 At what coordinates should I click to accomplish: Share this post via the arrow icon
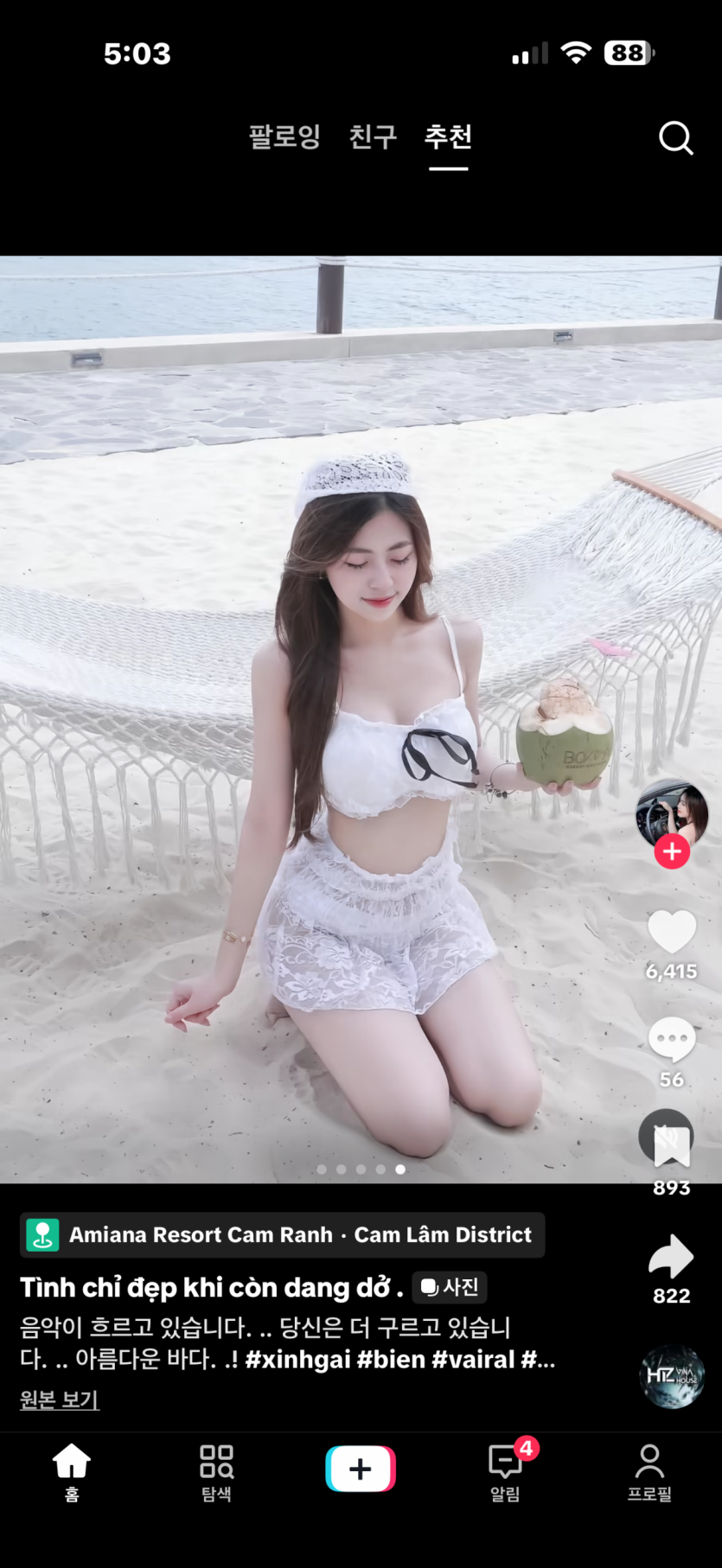pos(672,1258)
